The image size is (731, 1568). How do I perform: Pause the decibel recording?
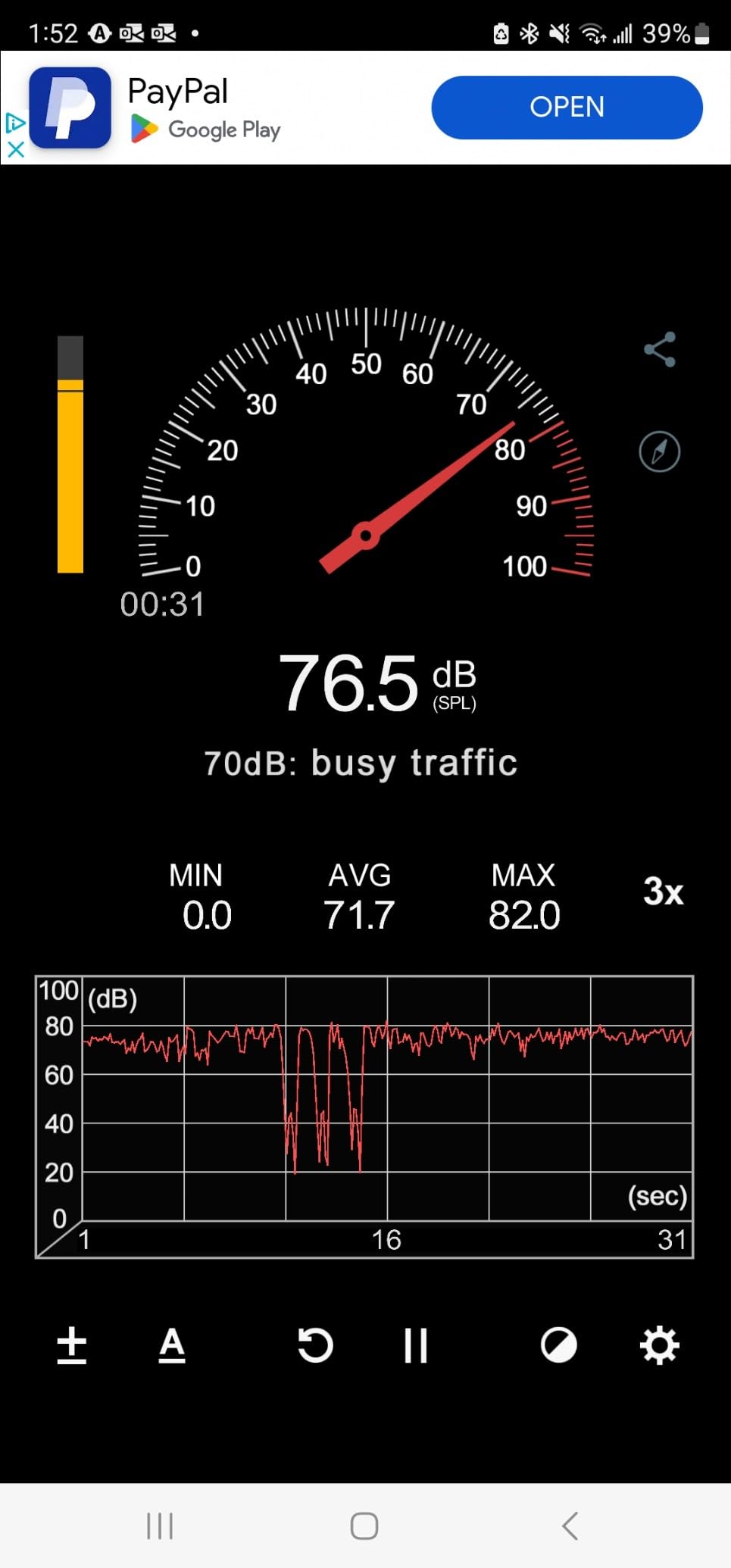(x=416, y=1345)
